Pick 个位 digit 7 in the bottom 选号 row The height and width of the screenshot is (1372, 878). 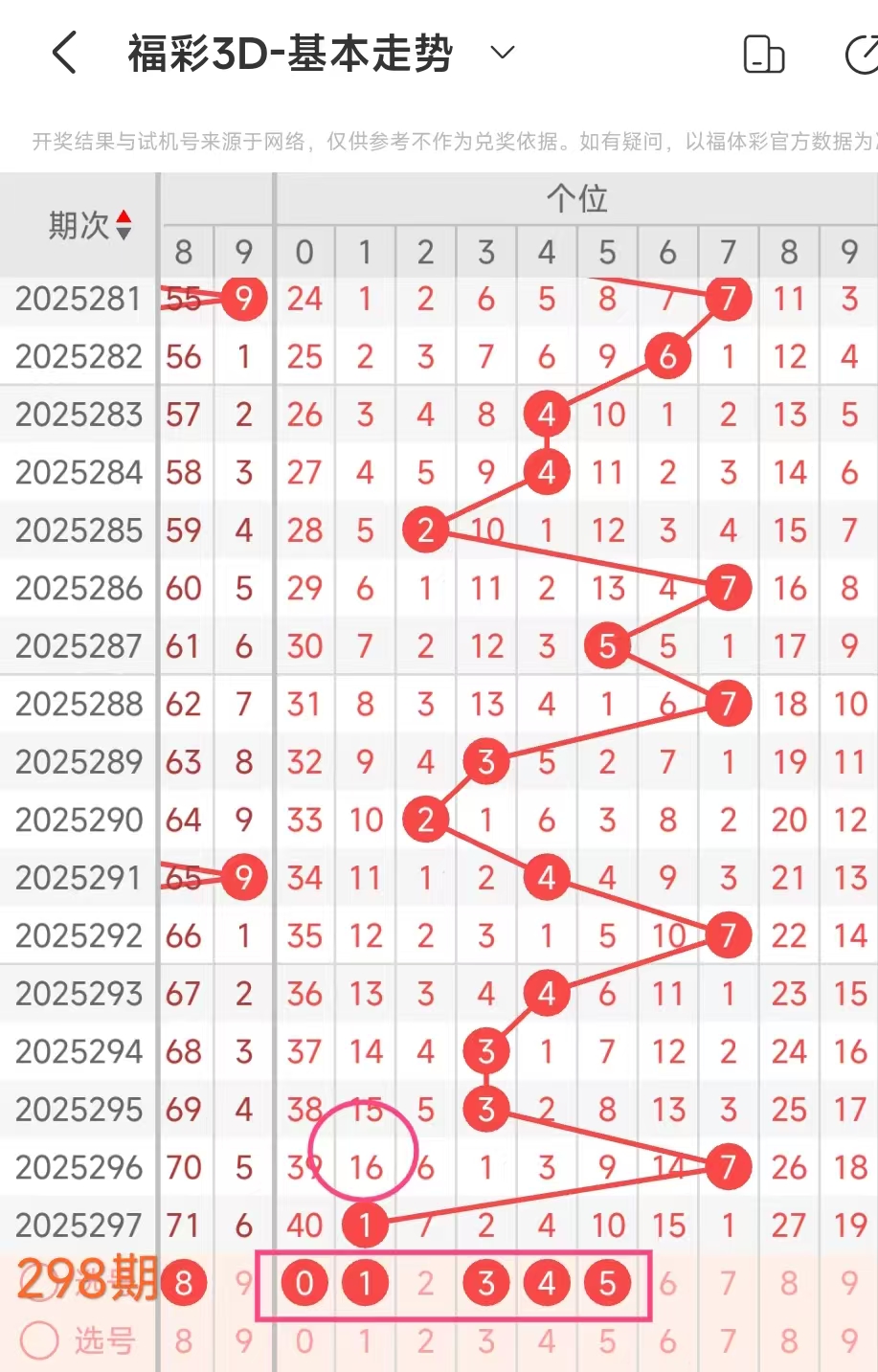[728, 1341]
